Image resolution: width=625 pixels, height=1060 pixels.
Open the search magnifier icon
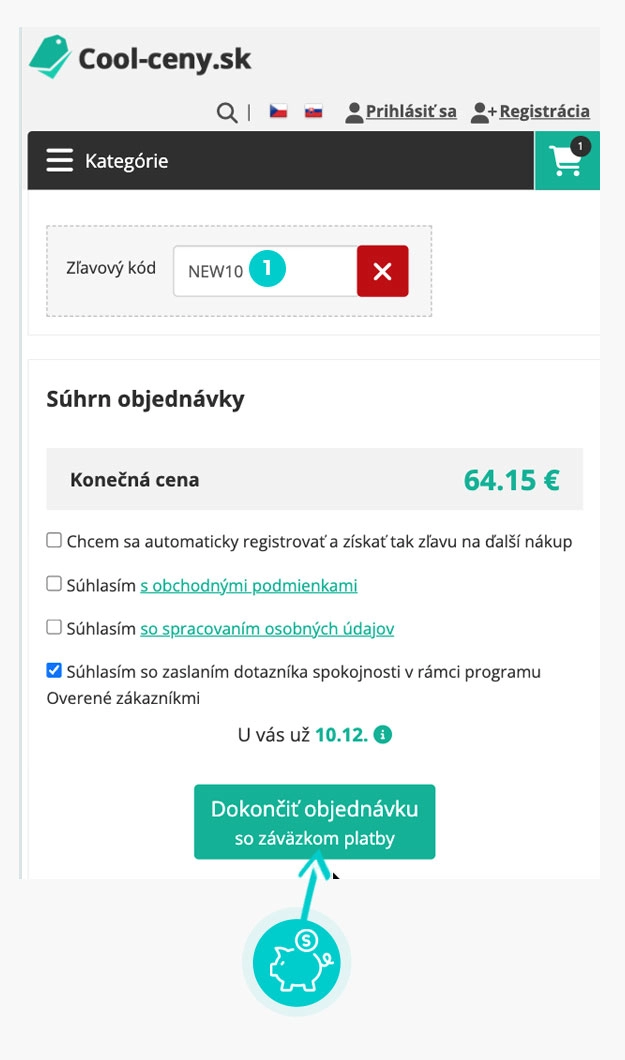coord(227,112)
